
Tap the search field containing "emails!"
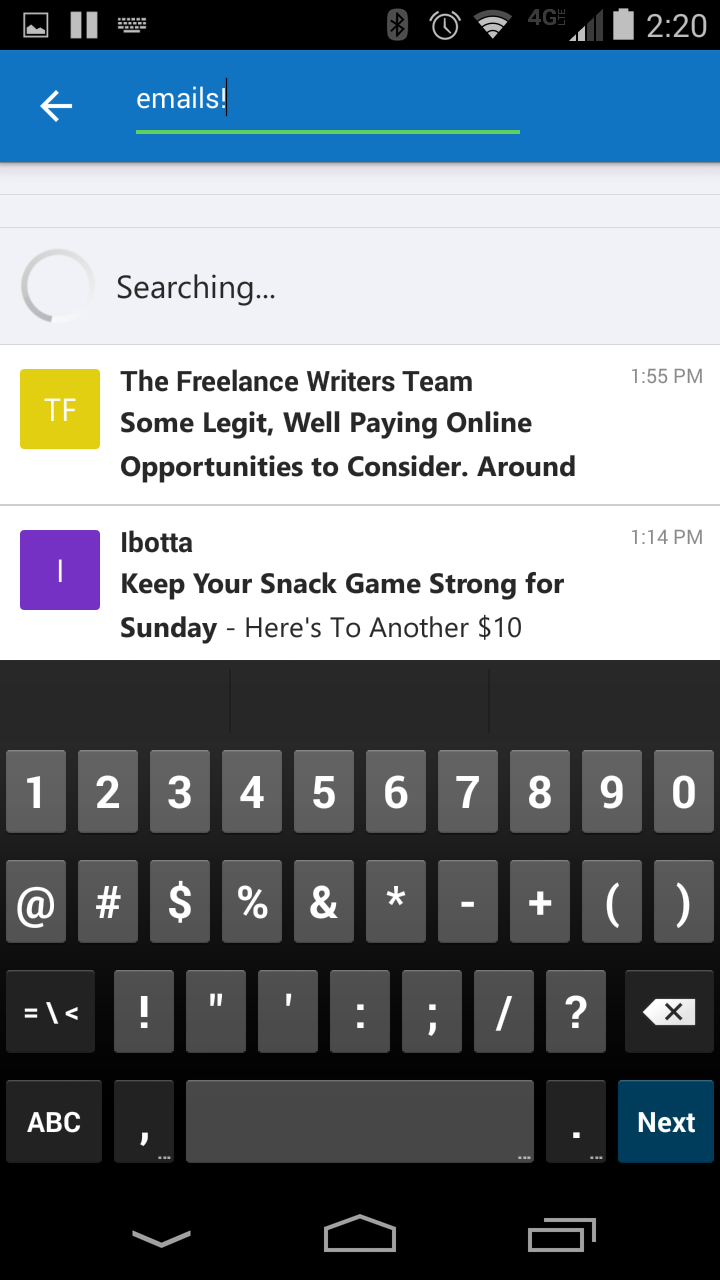[327, 101]
